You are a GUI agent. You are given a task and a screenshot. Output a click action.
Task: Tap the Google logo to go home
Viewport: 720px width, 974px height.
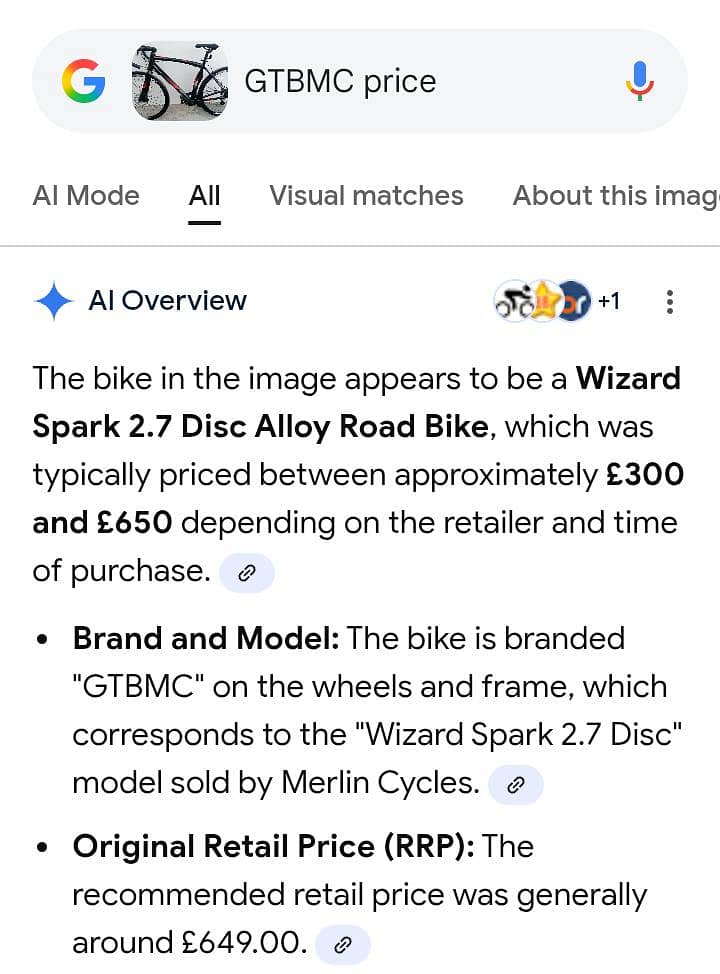click(84, 81)
